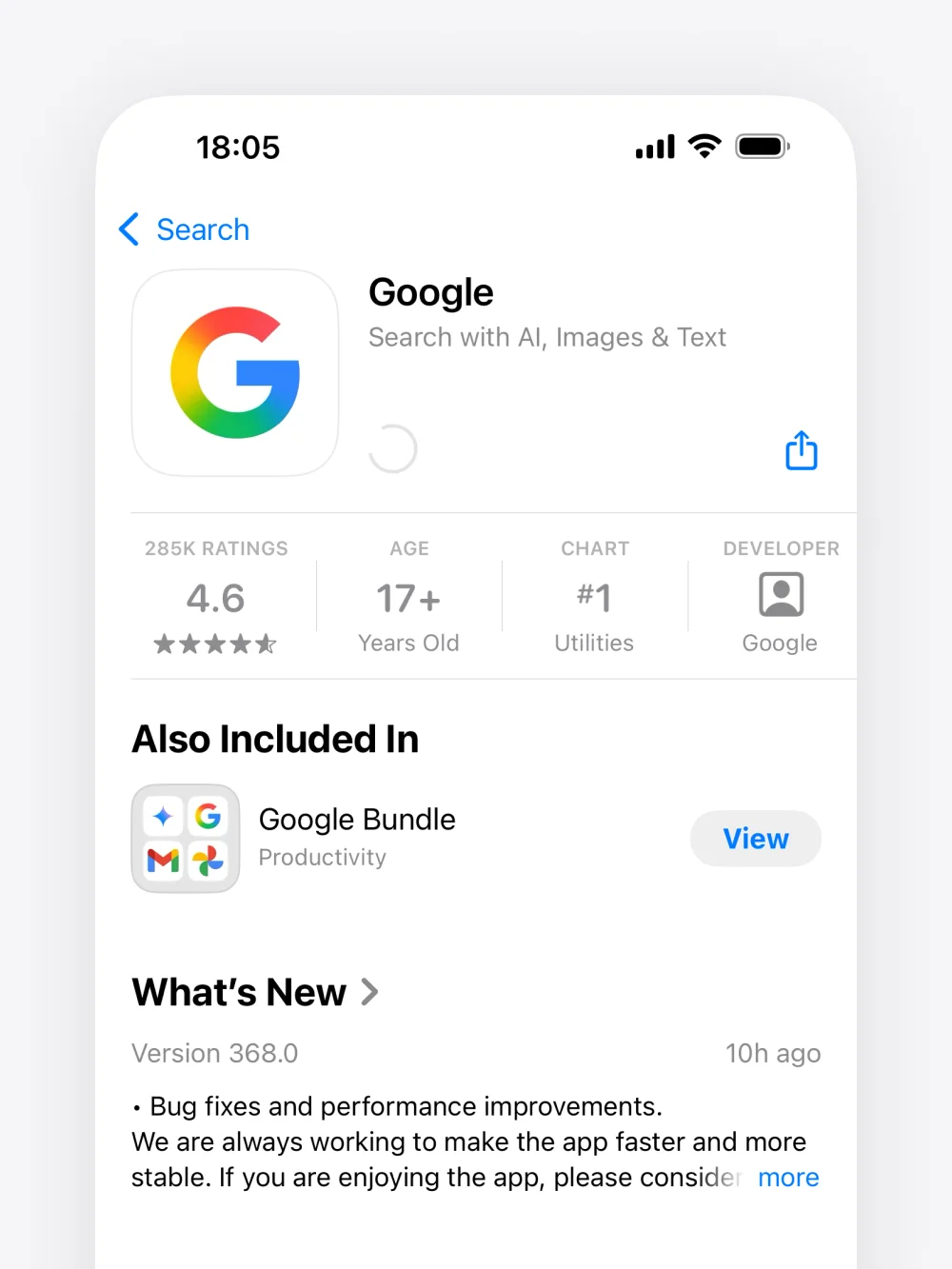Check the 17+ age rating details
Viewport: 952px width, 1269px height.
(408, 600)
